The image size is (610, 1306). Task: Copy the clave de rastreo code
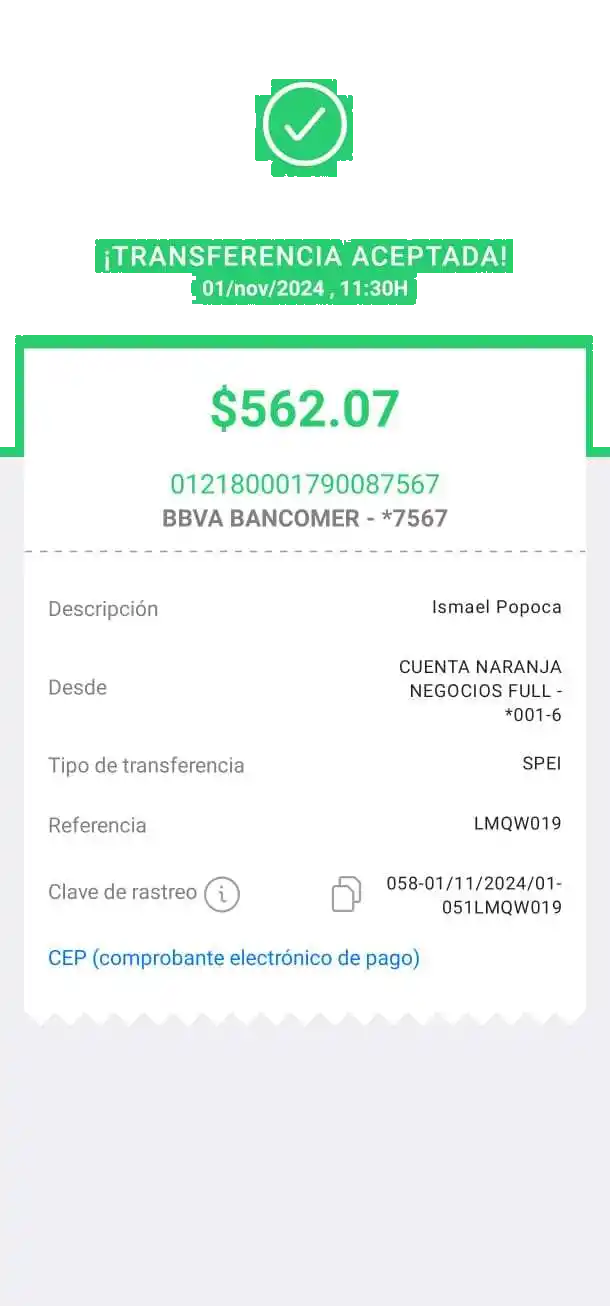(346, 894)
